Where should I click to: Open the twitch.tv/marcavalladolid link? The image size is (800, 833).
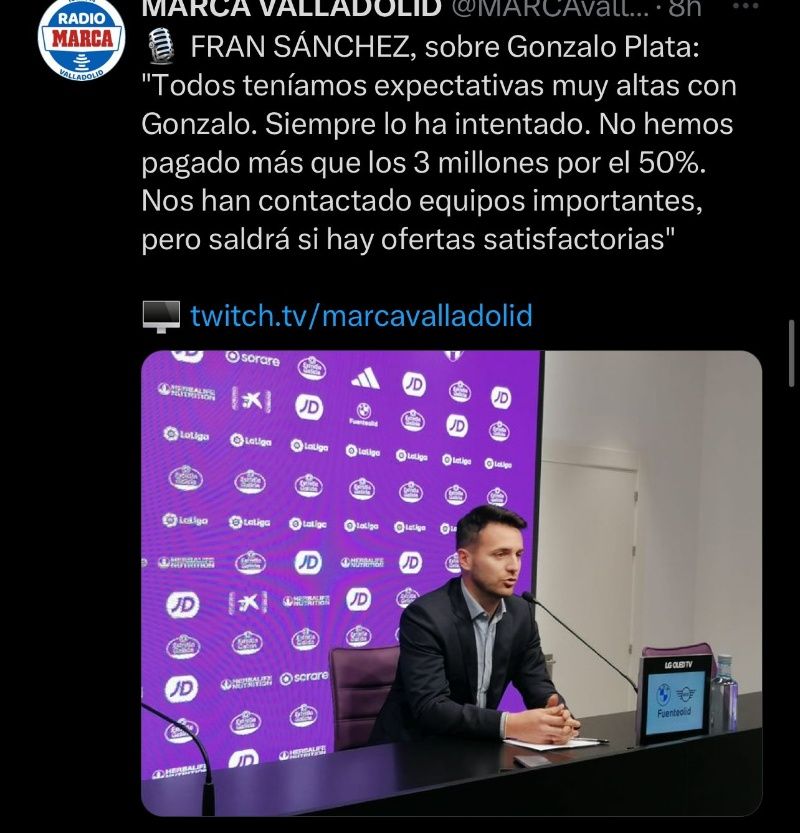tap(360, 317)
